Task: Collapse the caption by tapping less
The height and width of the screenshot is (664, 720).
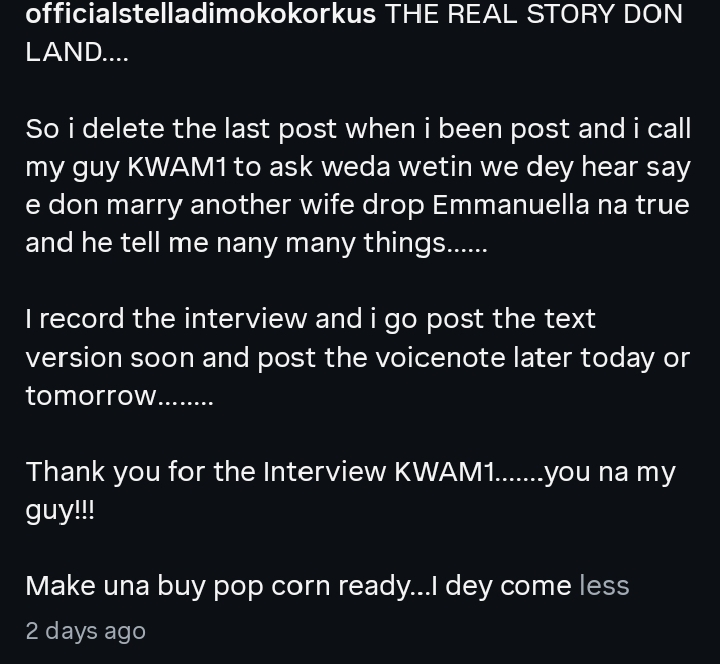Action: tap(604, 586)
